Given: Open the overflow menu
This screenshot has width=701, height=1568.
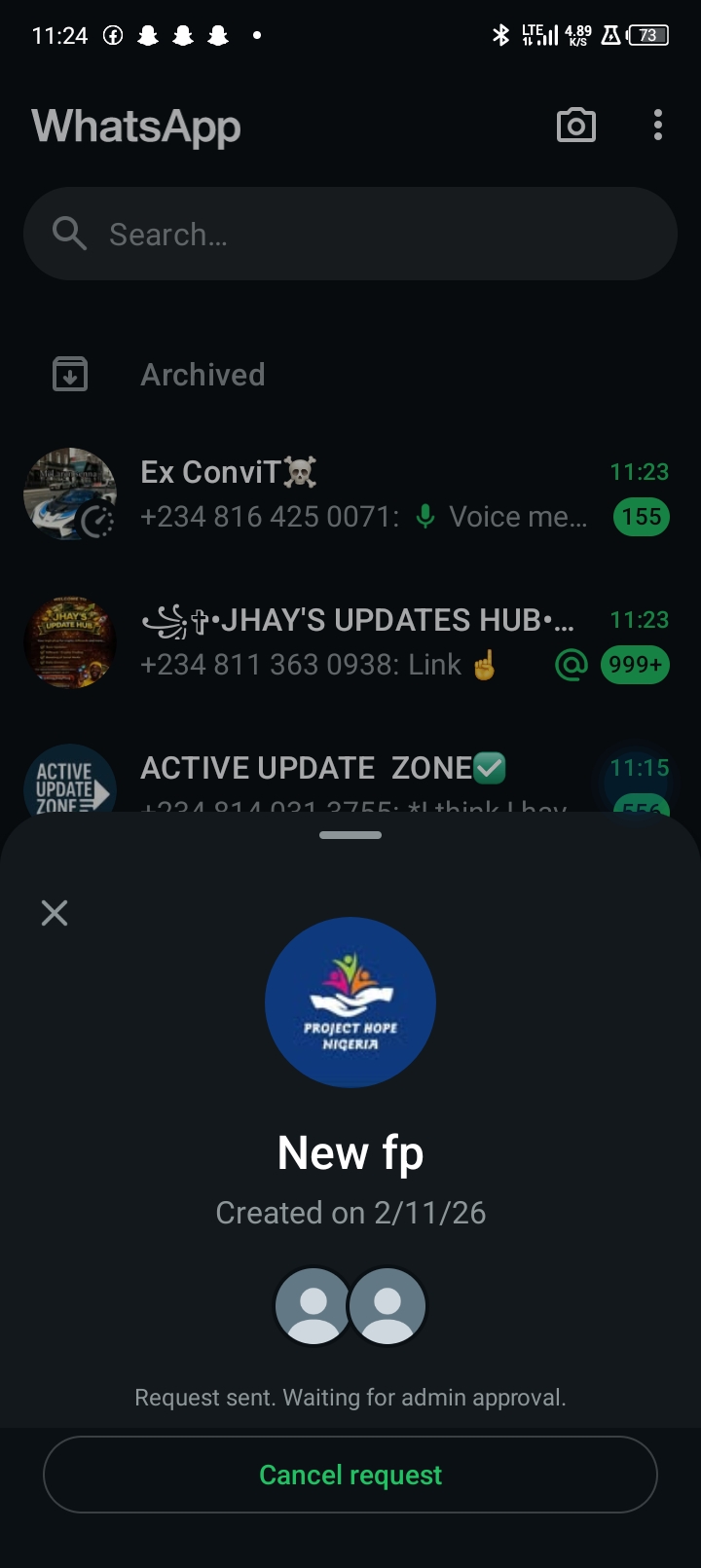Looking at the screenshot, I should point(658,126).
